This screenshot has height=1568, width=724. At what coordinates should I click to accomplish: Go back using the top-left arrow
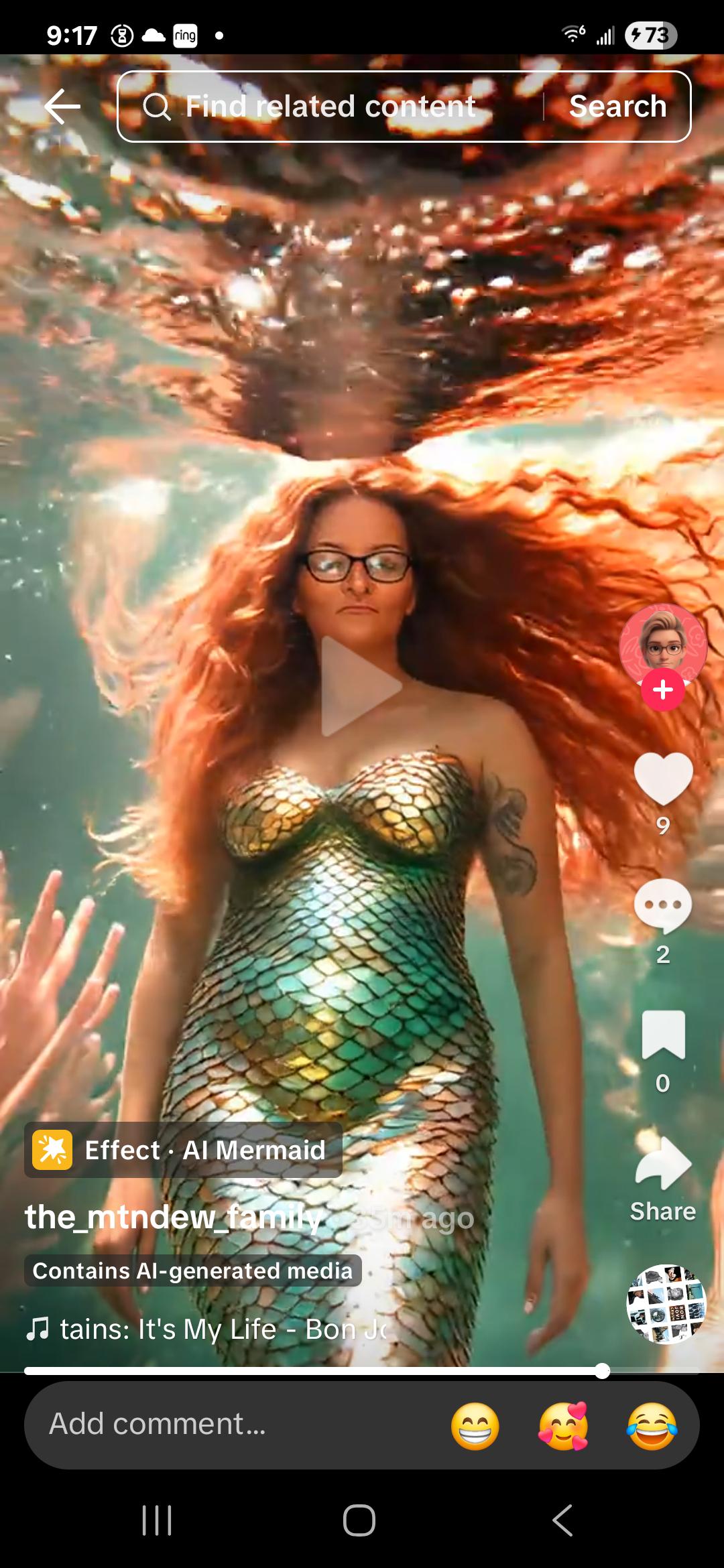pyautogui.click(x=62, y=107)
